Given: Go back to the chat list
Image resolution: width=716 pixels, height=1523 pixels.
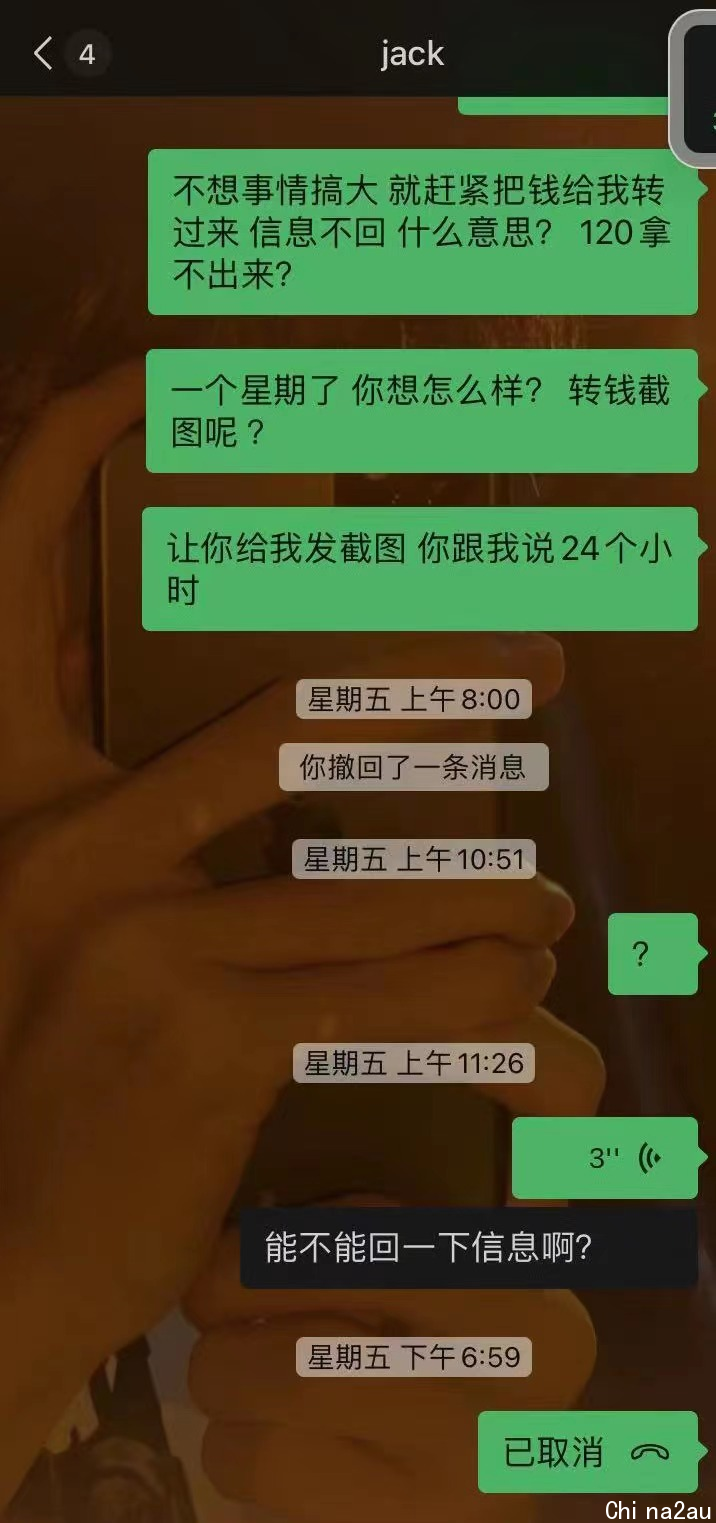Looking at the screenshot, I should click(43, 53).
